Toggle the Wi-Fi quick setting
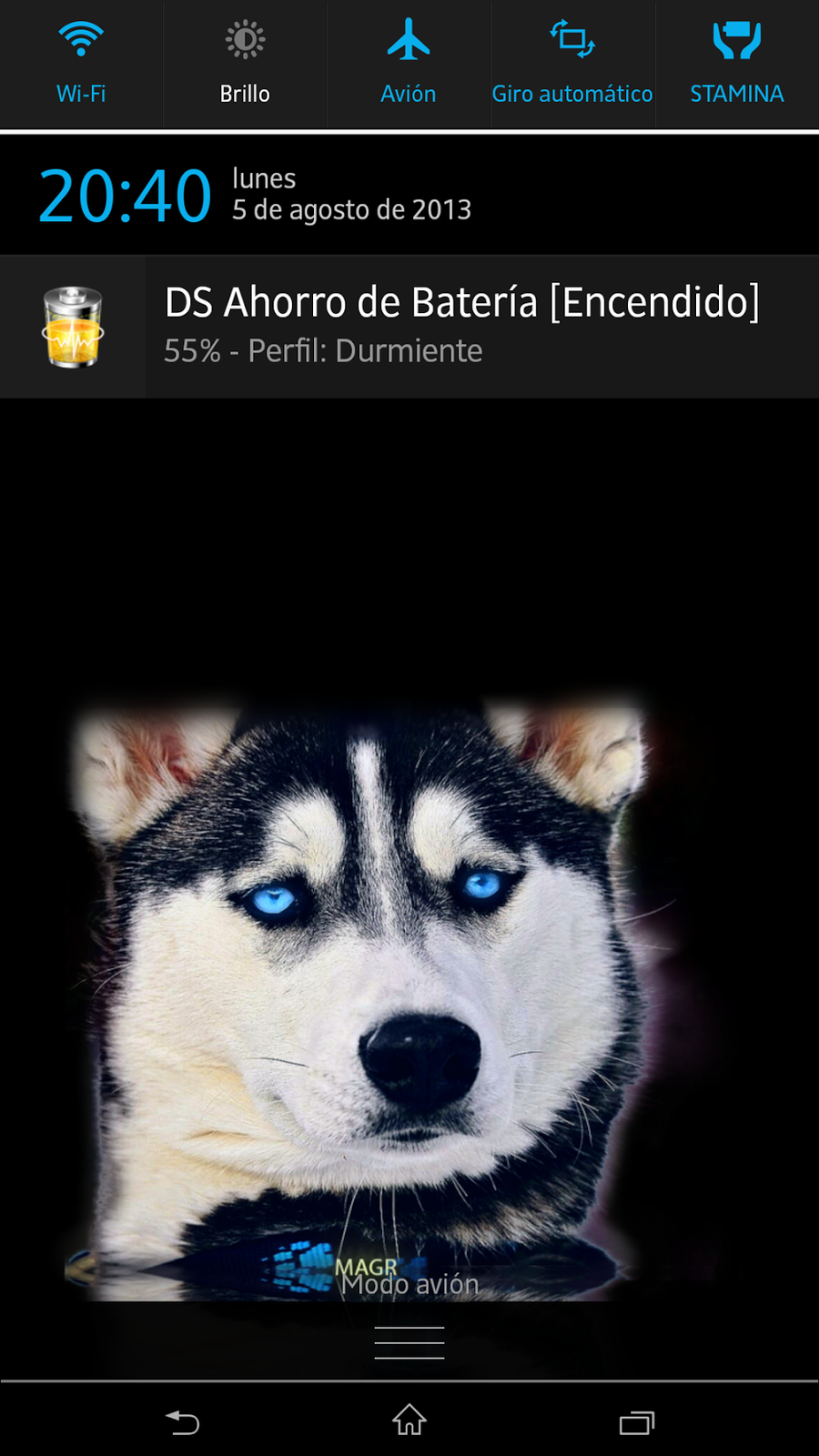The width and height of the screenshot is (819, 1456). [x=81, y=64]
